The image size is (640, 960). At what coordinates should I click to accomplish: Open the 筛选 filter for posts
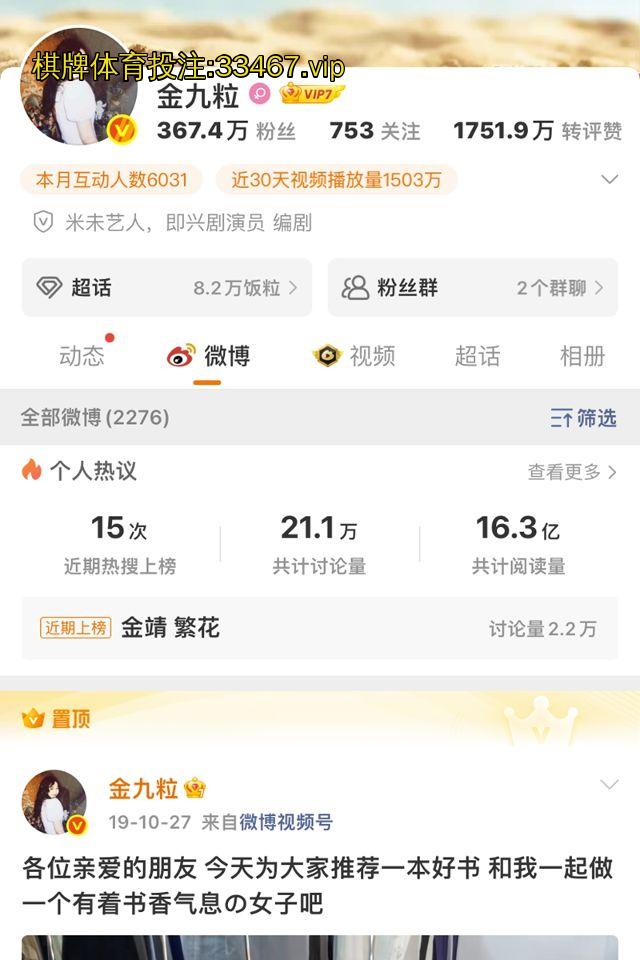click(584, 418)
